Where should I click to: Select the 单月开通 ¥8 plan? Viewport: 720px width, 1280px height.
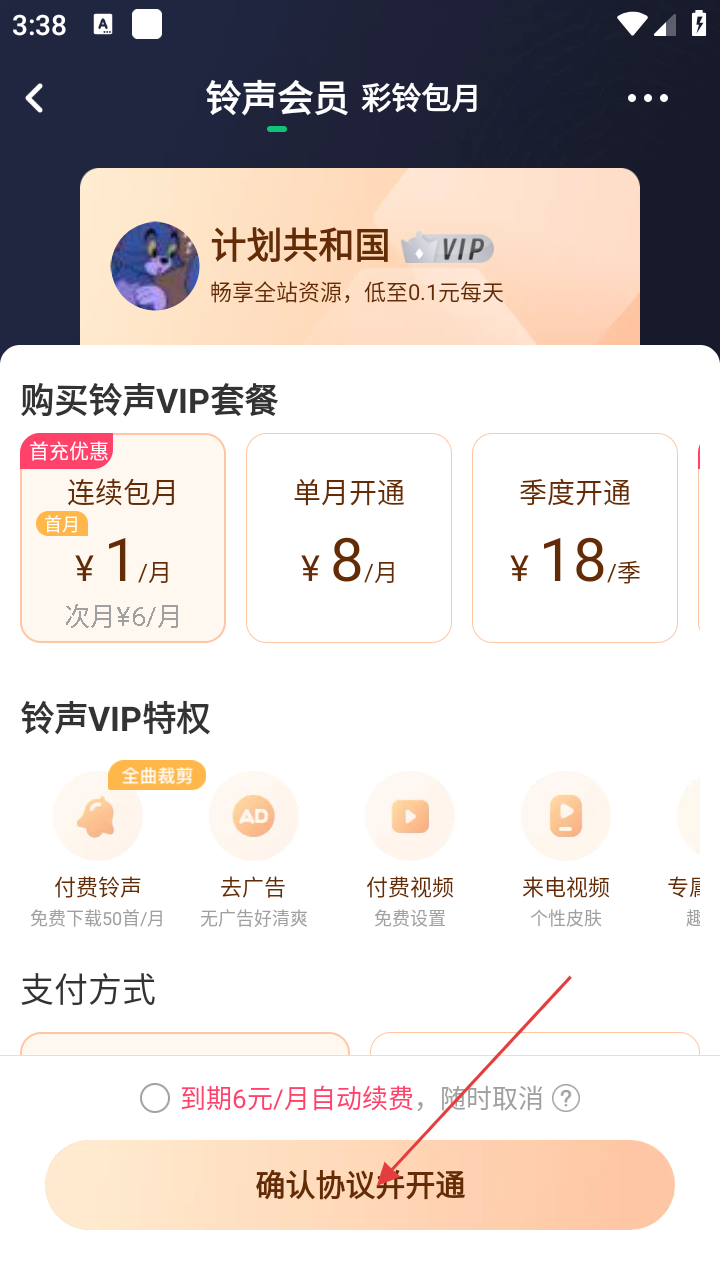coord(349,538)
